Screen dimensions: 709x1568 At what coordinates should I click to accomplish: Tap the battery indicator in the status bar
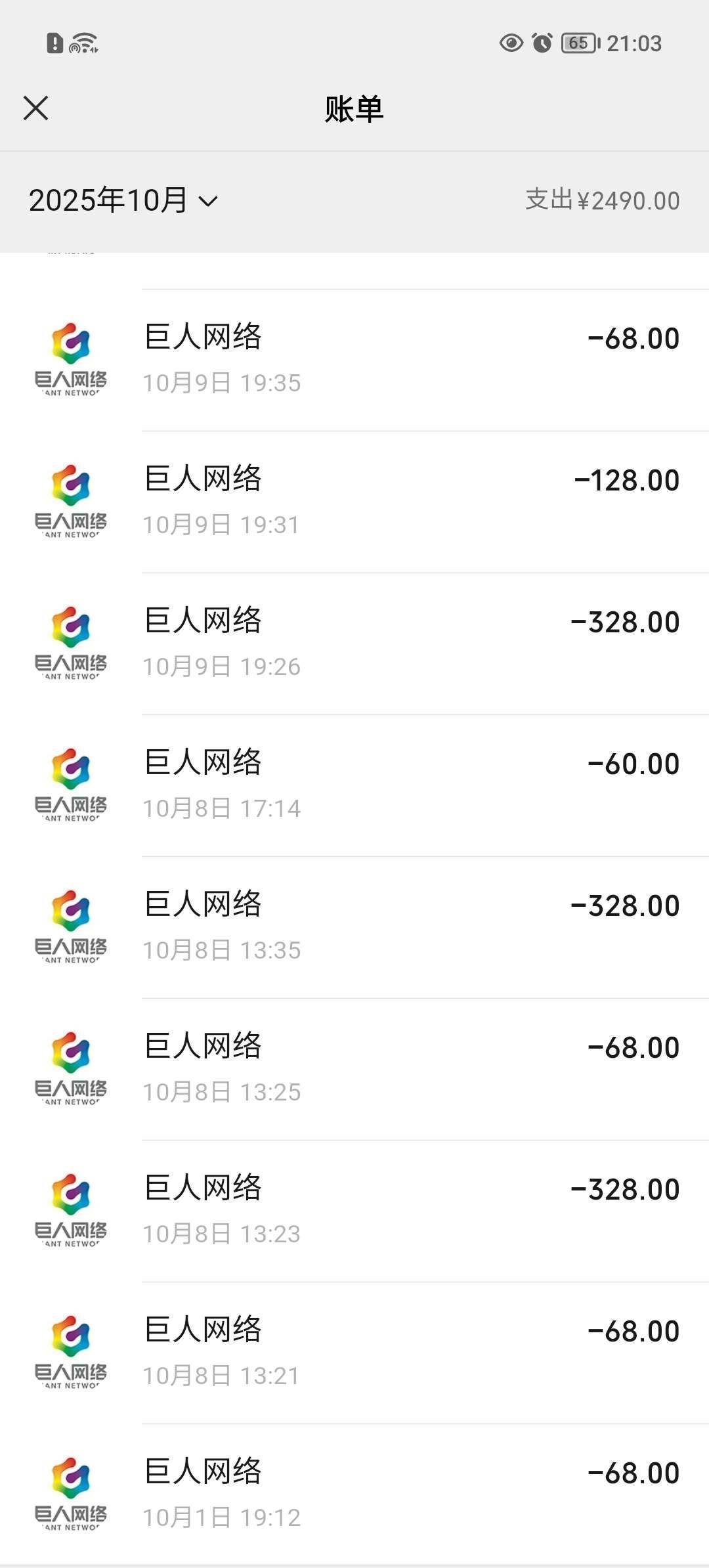point(578,43)
